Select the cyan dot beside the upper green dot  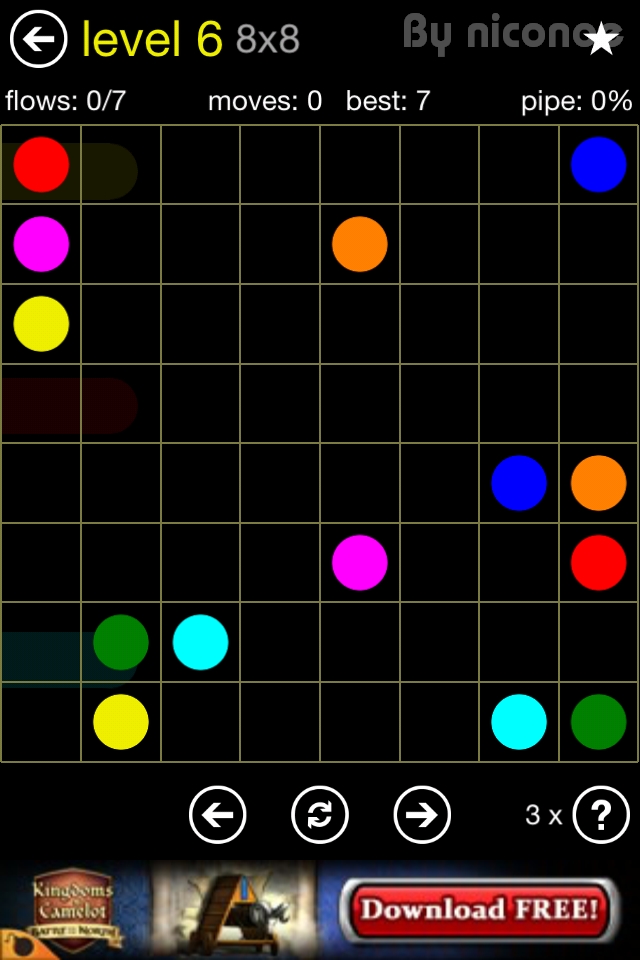point(200,642)
